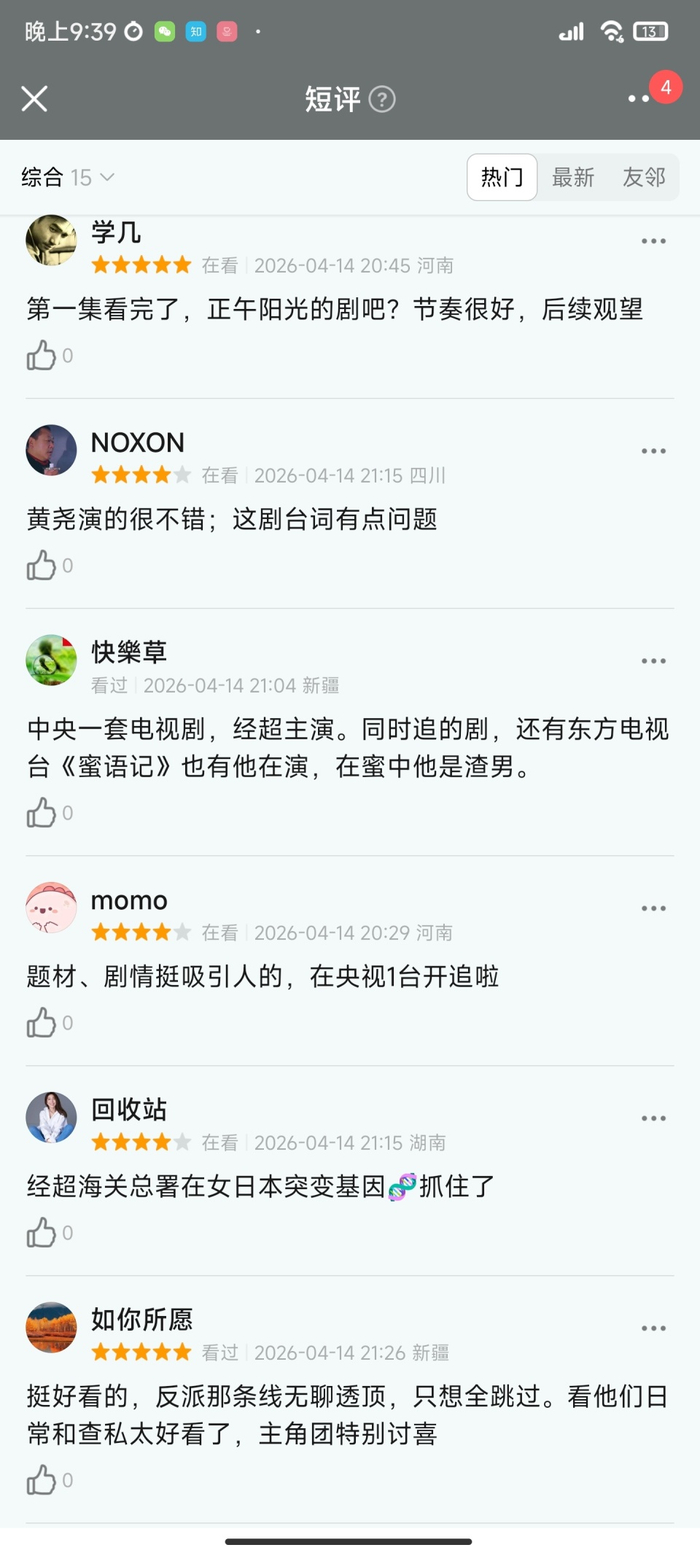View NOXON's profile avatar
The width and height of the screenshot is (700, 1555).
pyautogui.click(x=51, y=450)
